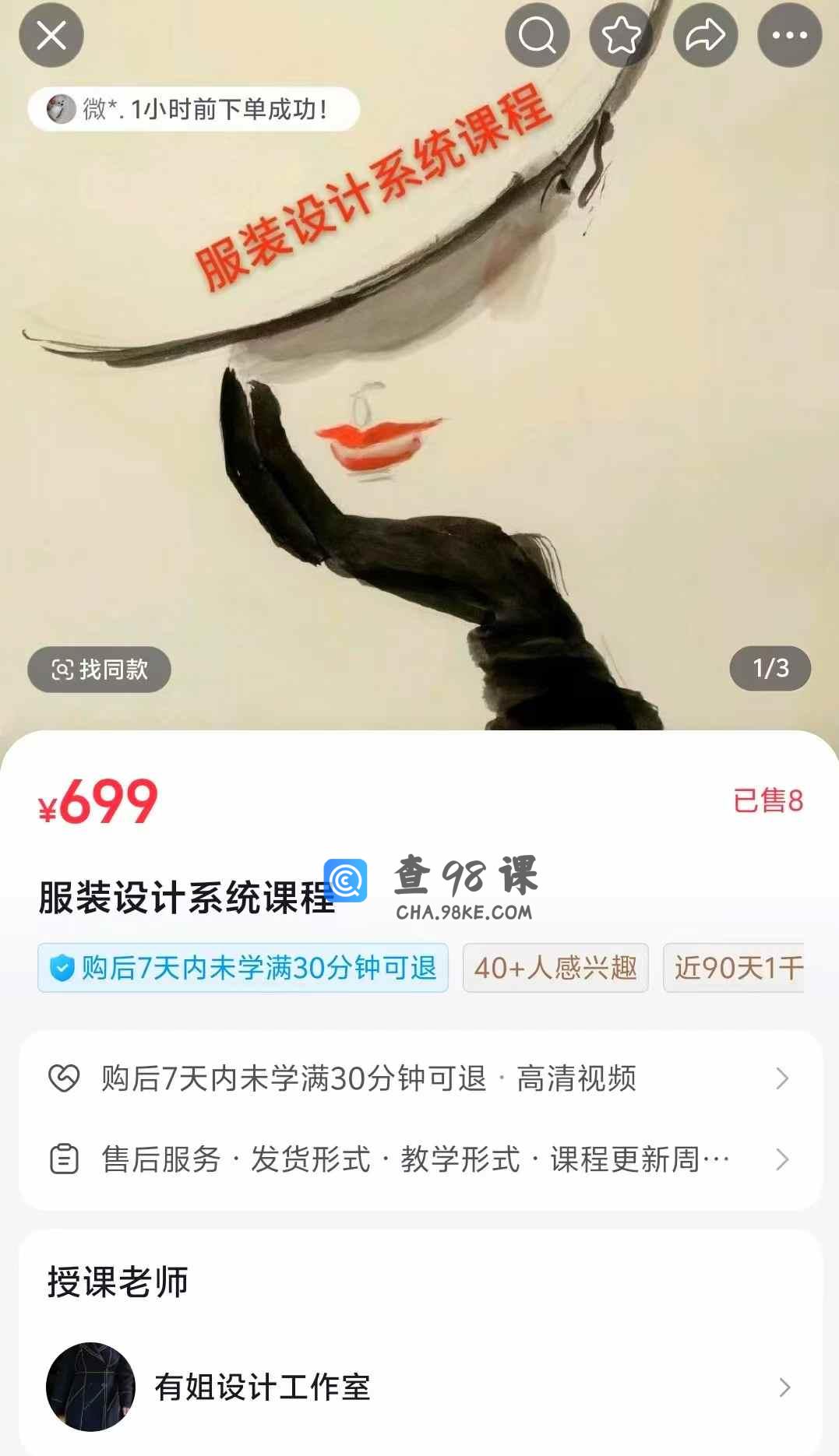Open the three-dot overflow menu
839x1456 pixels.
pyautogui.click(x=790, y=36)
